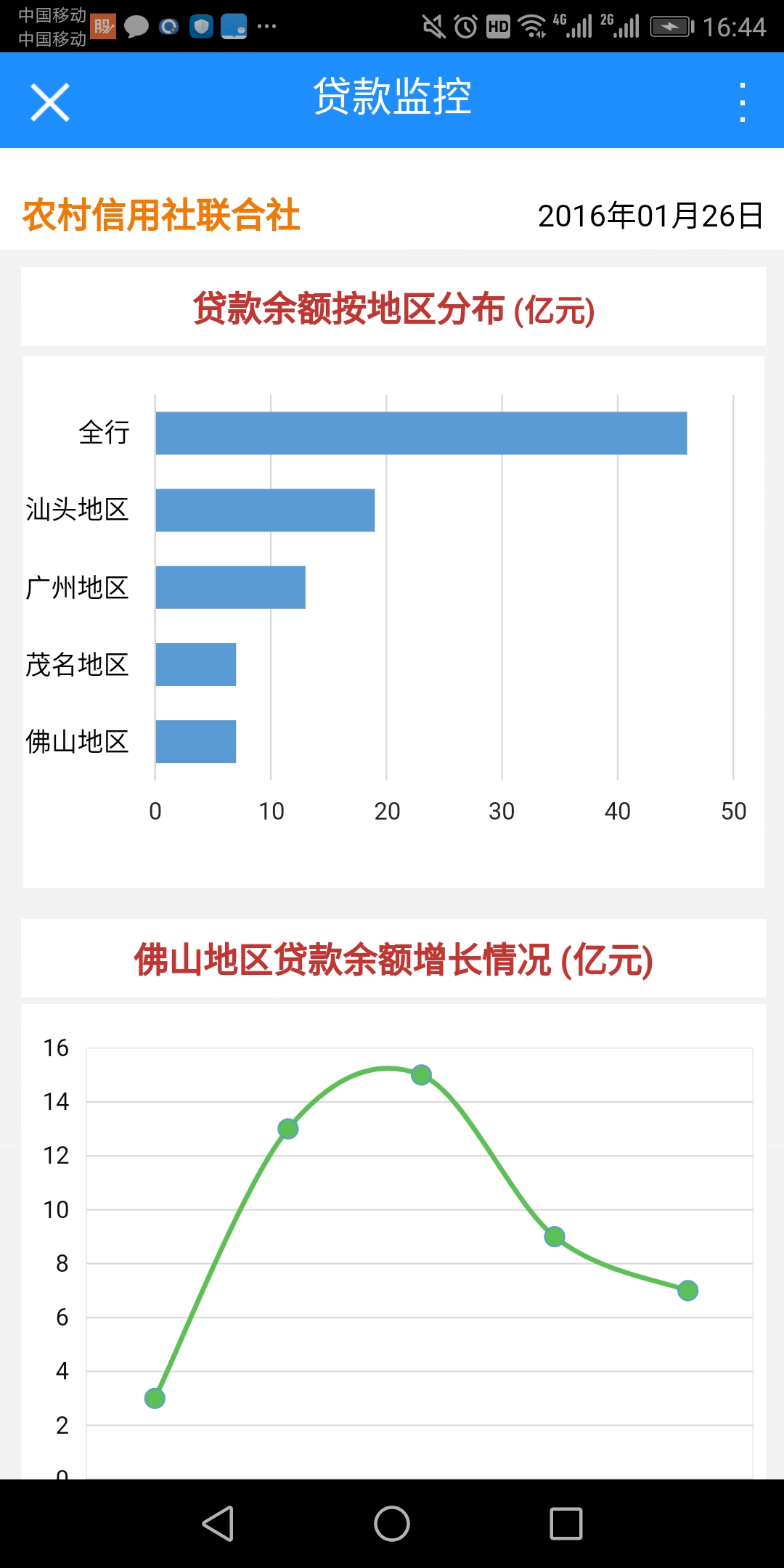Open recent apps from the navigation bar
This screenshot has height=1568, width=784.
tap(566, 1523)
